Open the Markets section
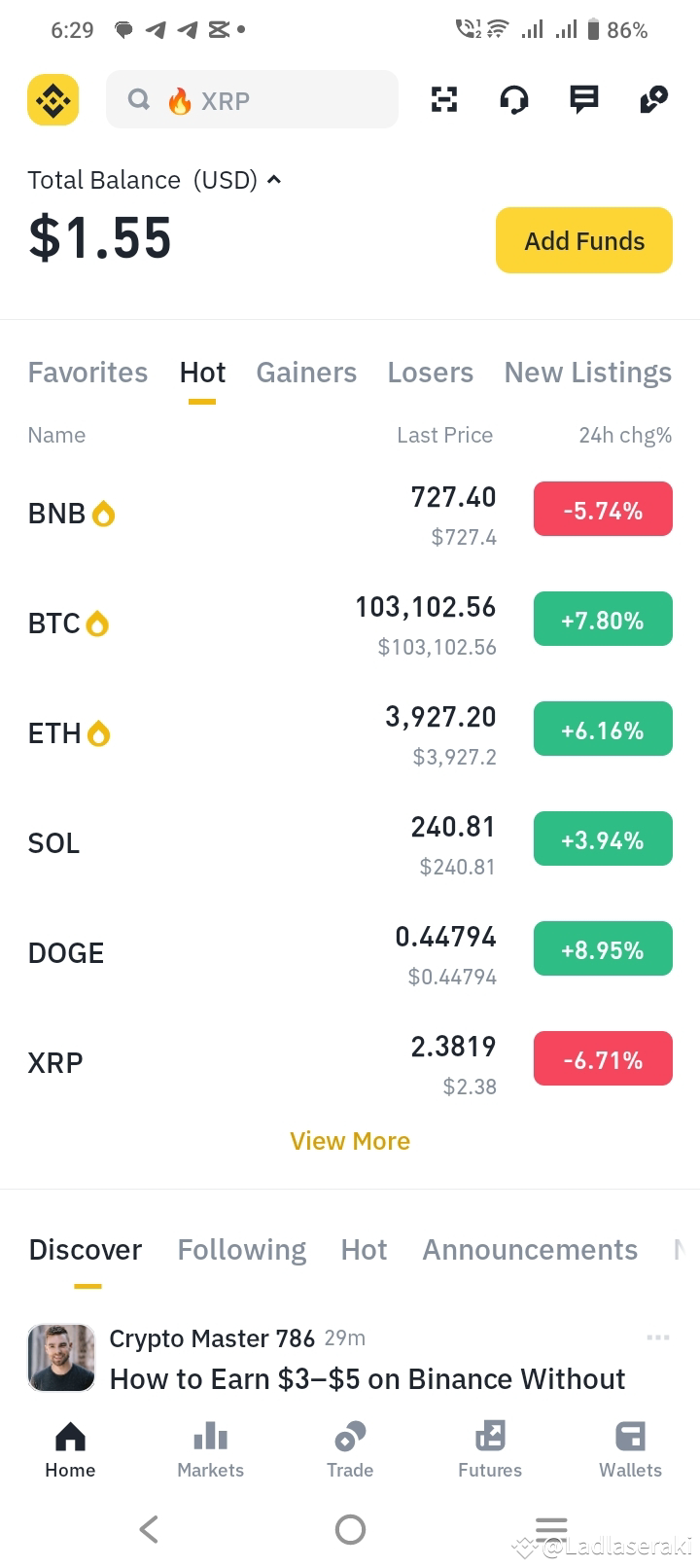The width and height of the screenshot is (700, 1568). [210, 1449]
